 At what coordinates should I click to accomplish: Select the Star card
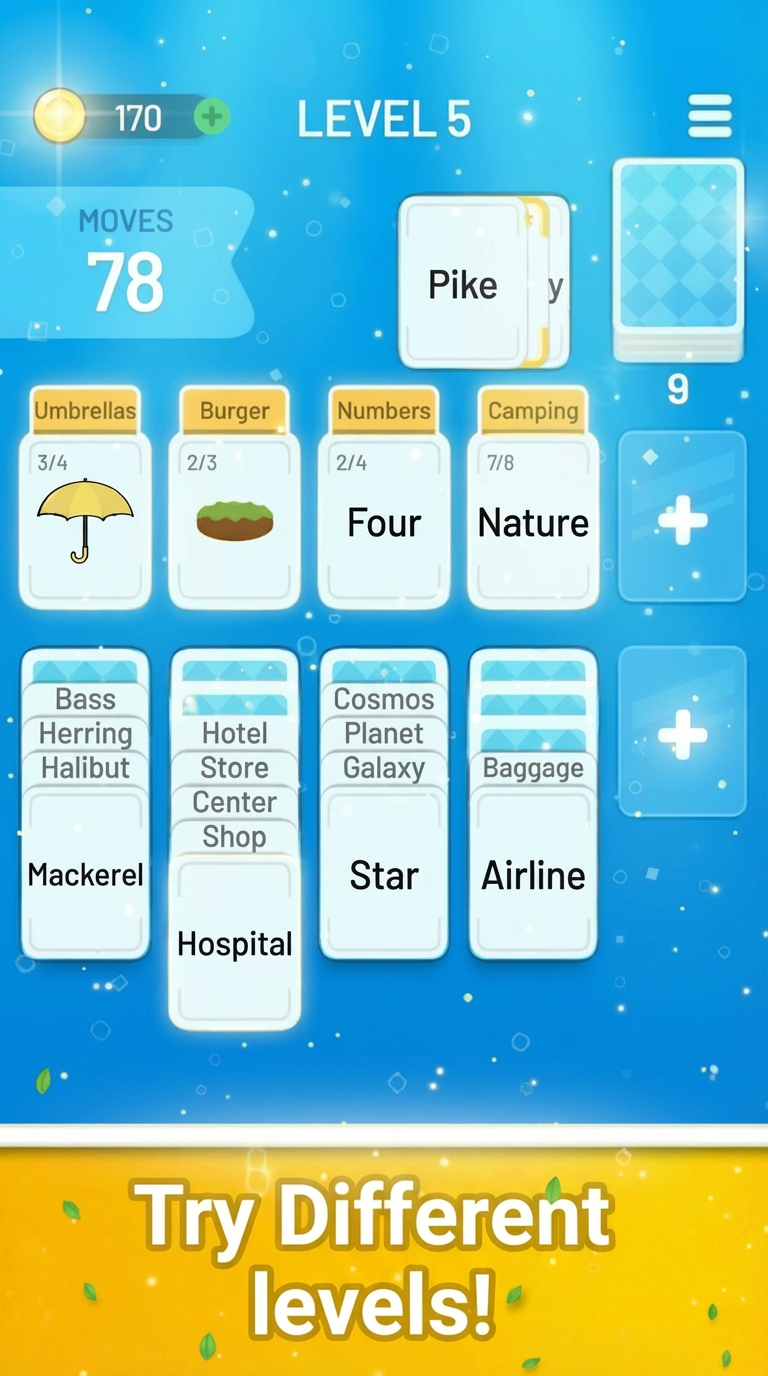(384, 873)
